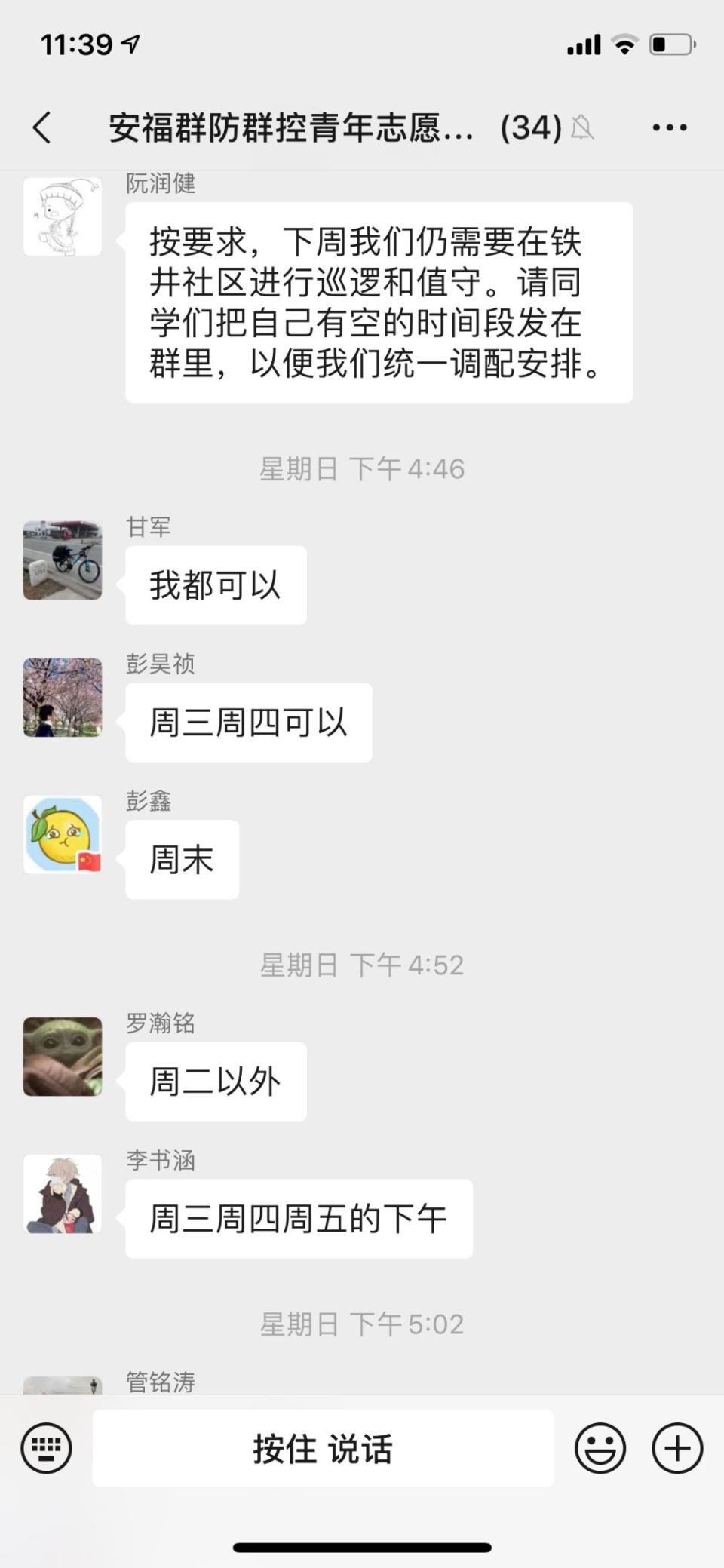Image resolution: width=724 pixels, height=1568 pixels.
Task: Click the plus icon for more functions
Action: tap(676, 1447)
